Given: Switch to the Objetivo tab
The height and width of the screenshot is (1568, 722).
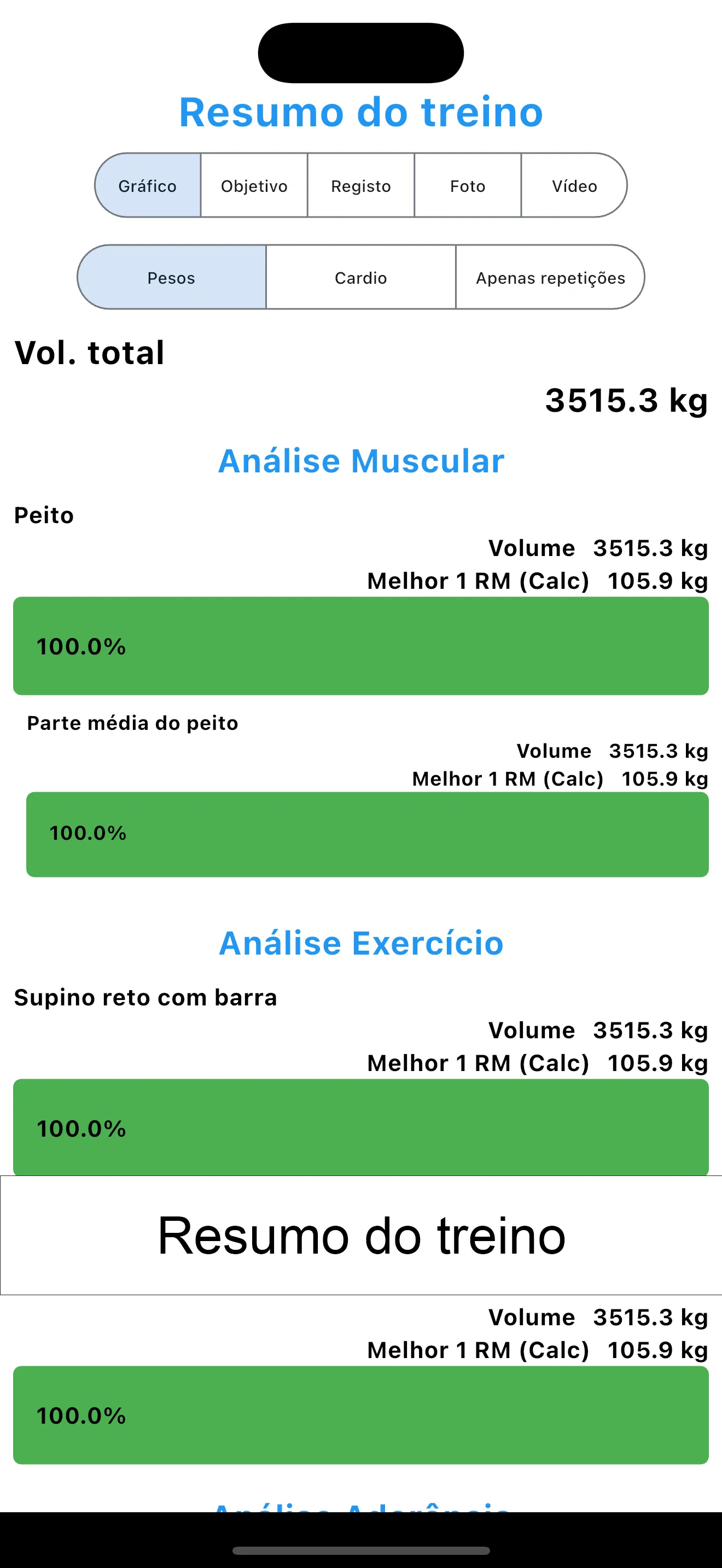Looking at the screenshot, I should pos(254,186).
